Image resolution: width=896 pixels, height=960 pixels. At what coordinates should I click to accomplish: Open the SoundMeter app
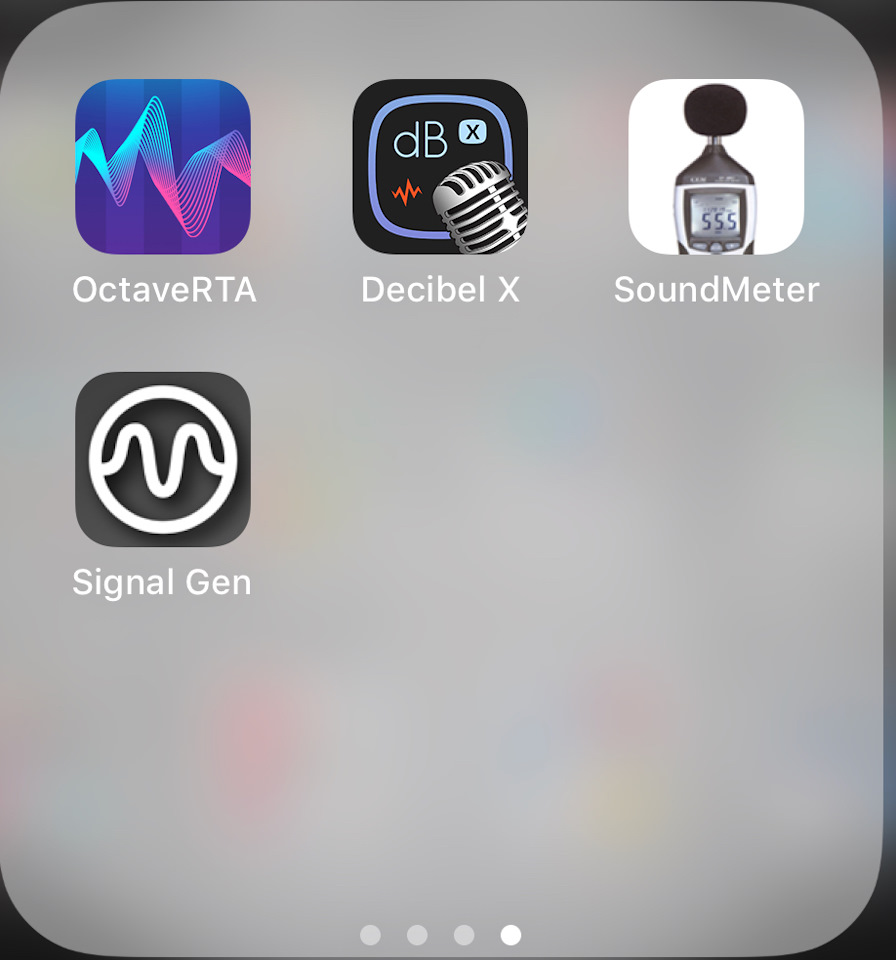716,167
